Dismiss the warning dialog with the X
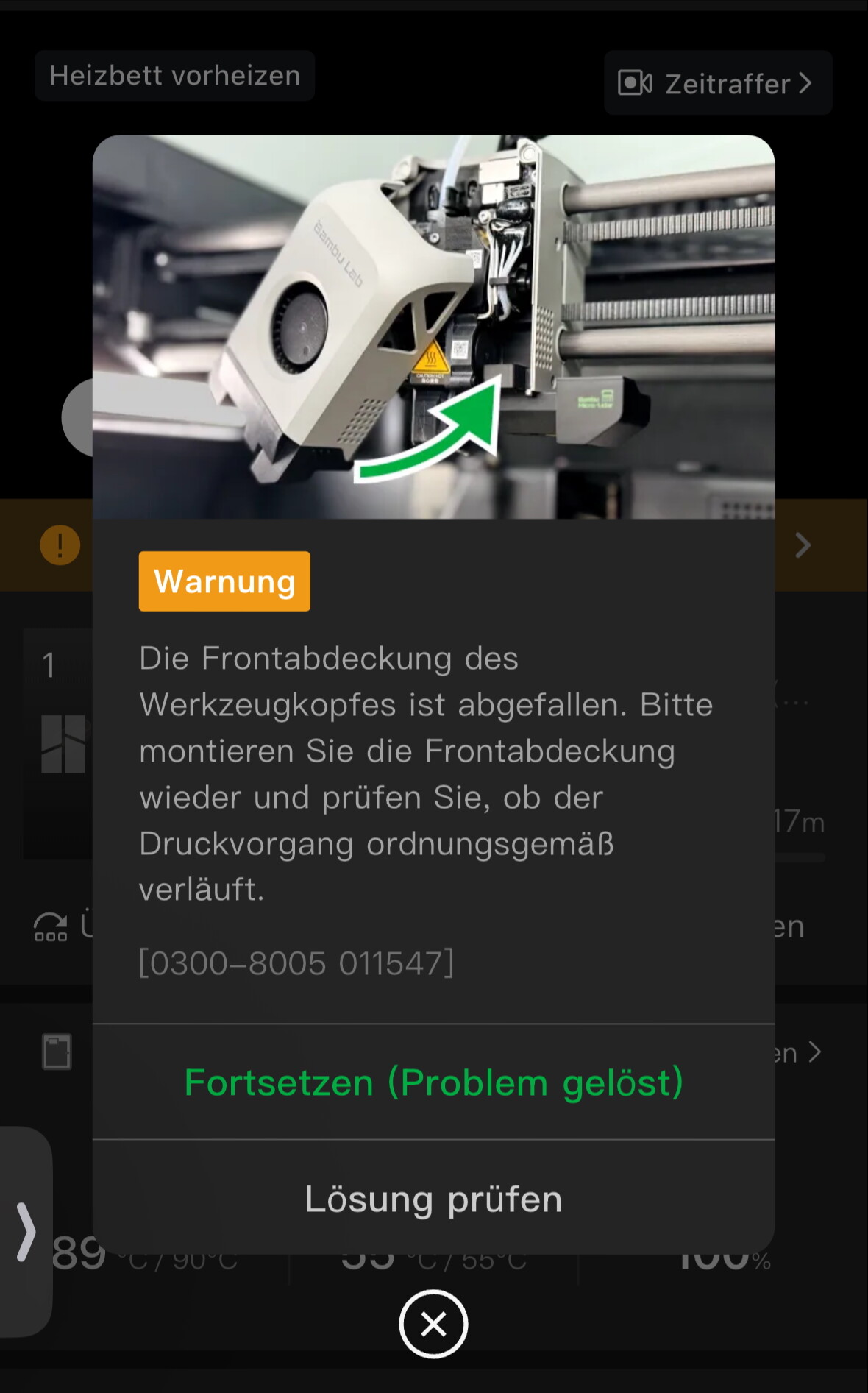 coord(433,1324)
